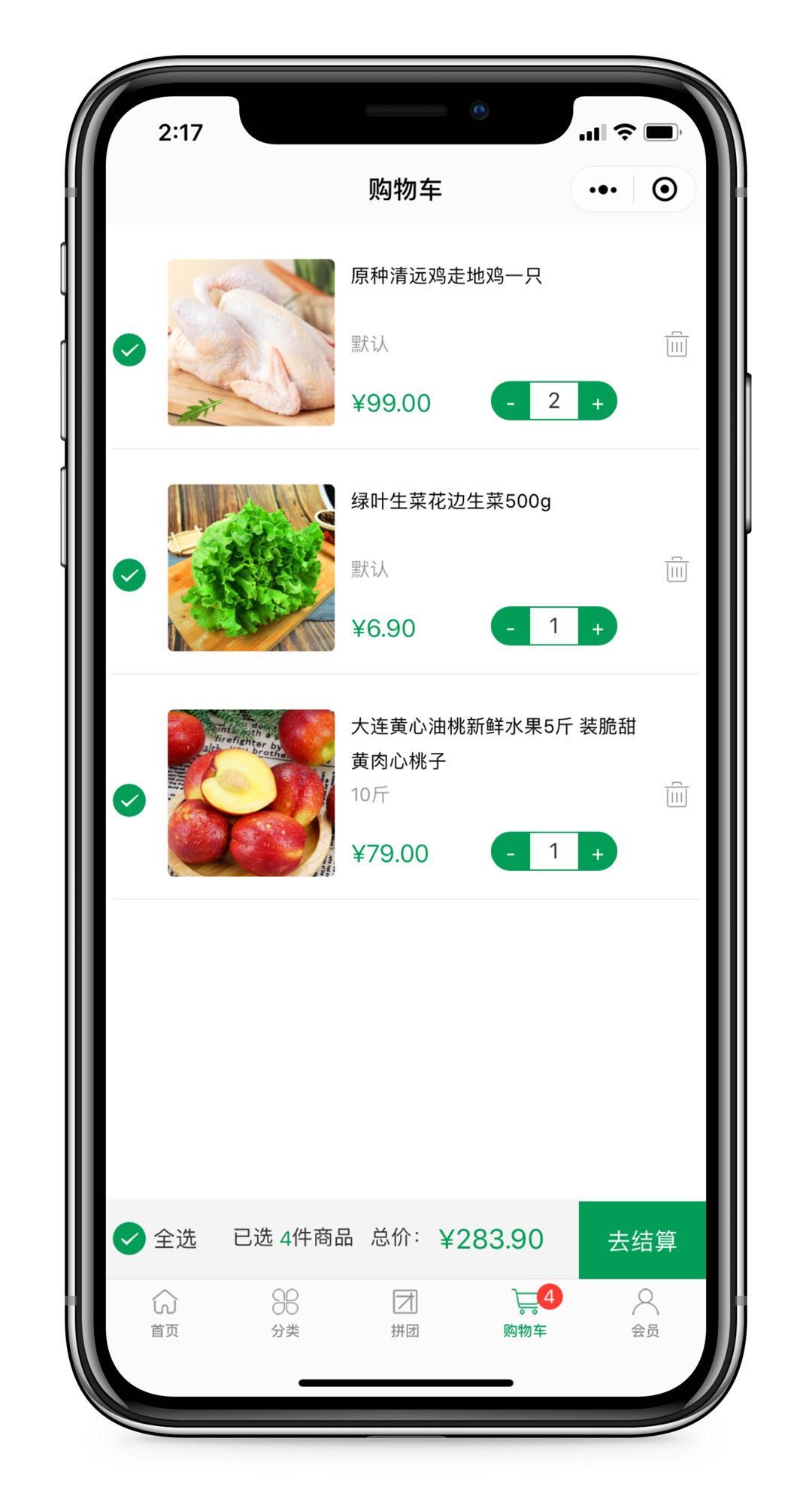Open the 原种清远鸡走地鸡 product image
The height and width of the screenshot is (1493, 812).
[x=251, y=342]
